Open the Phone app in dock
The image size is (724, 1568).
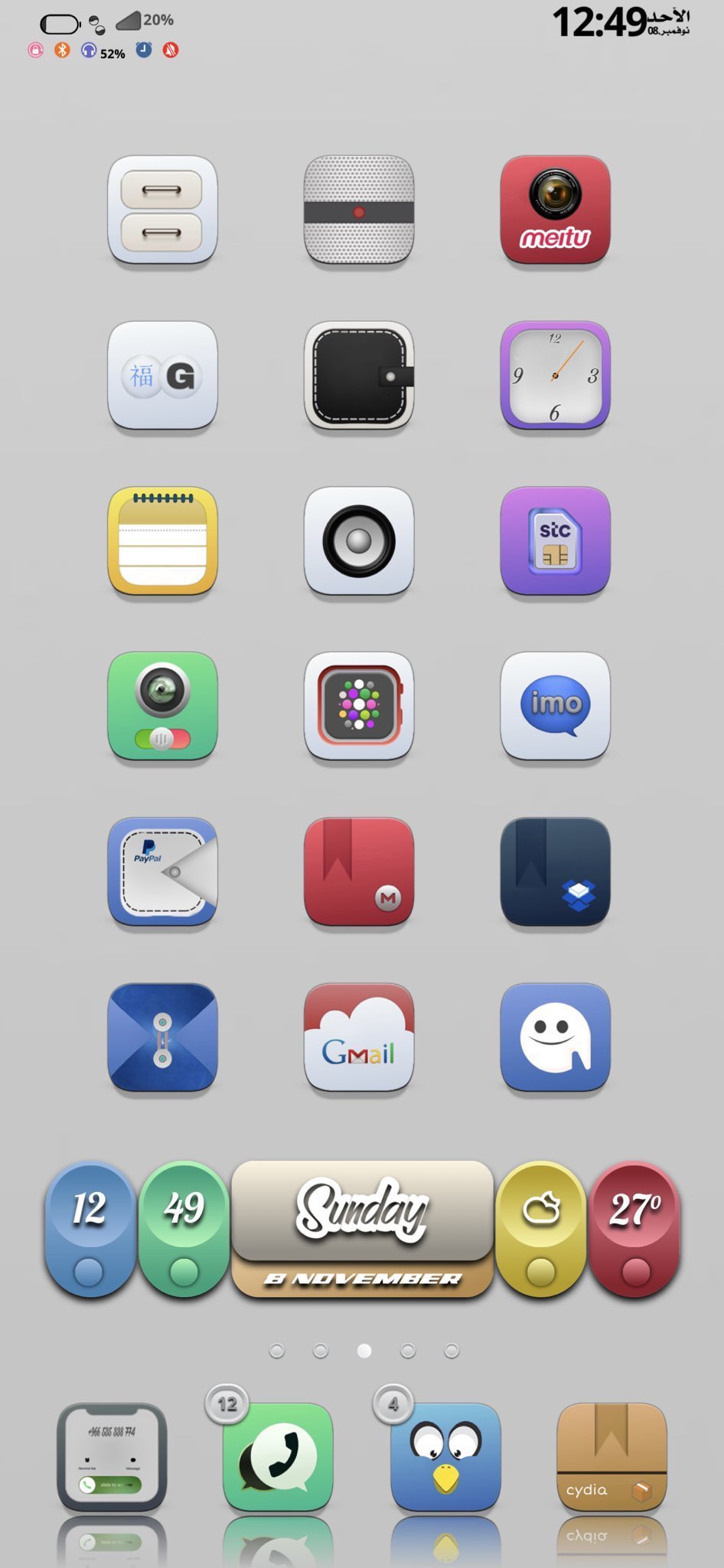coord(112,1456)
